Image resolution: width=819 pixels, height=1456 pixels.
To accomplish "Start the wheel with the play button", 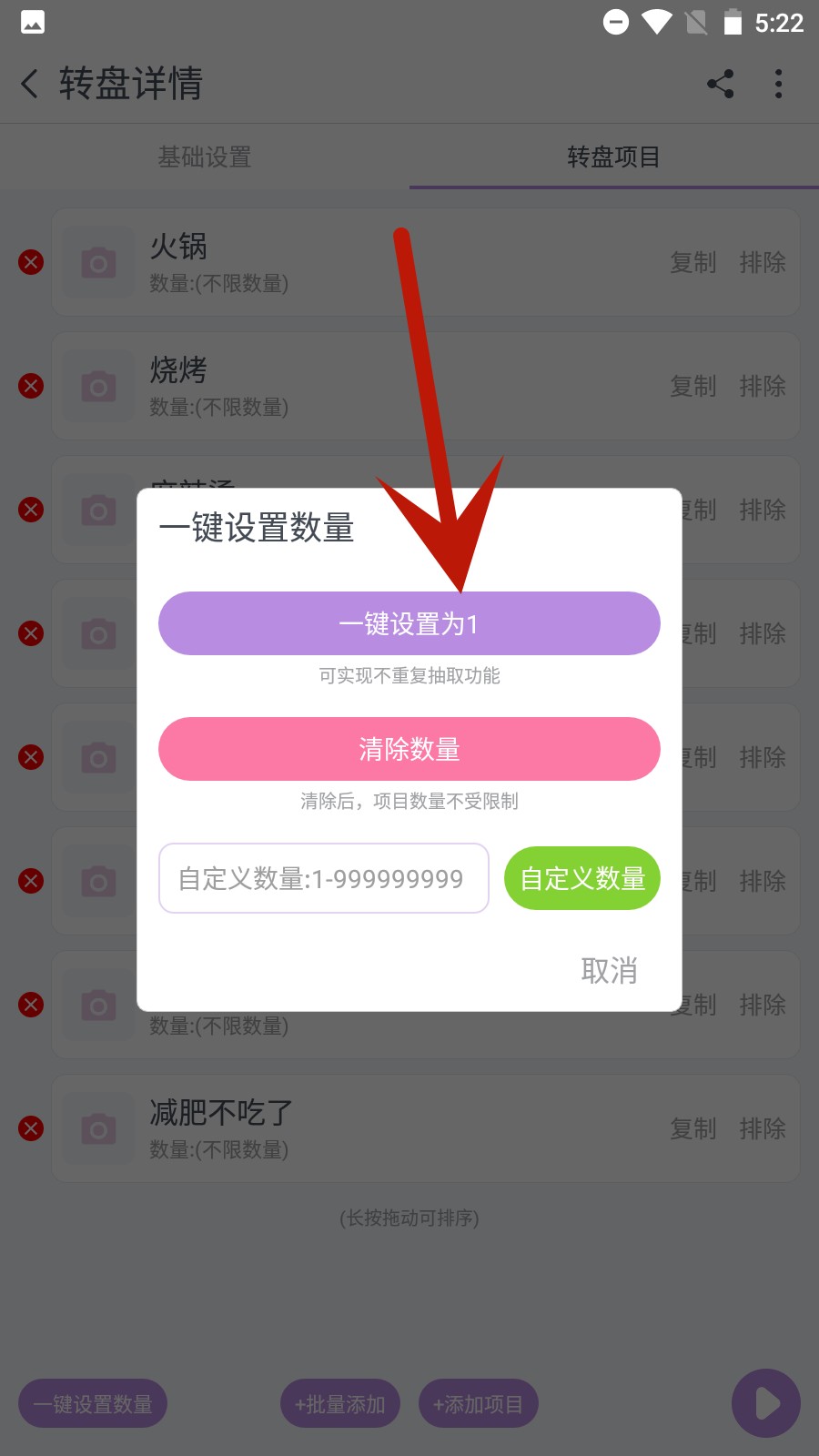I will pyautogui.click(x=766, y=1403).
